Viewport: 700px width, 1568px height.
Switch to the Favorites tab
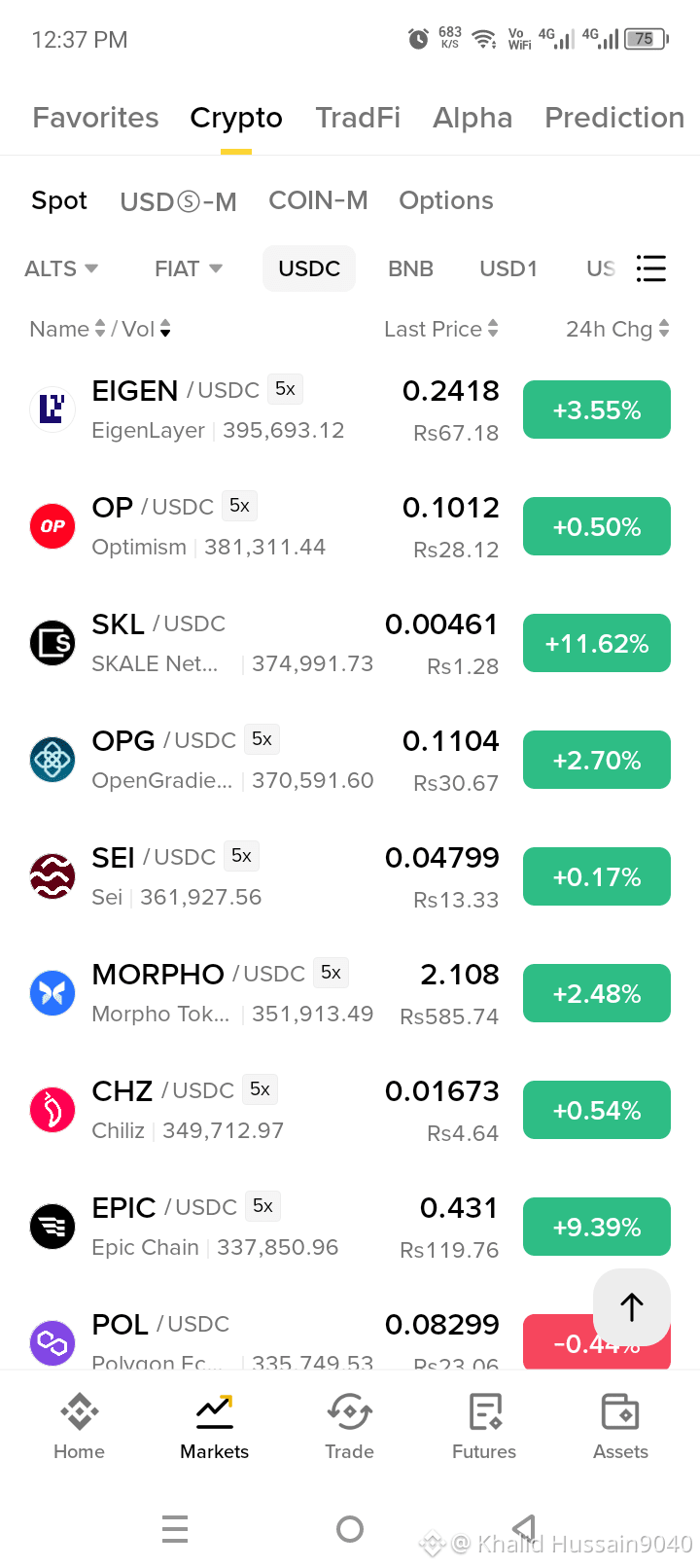click(95, 118)
